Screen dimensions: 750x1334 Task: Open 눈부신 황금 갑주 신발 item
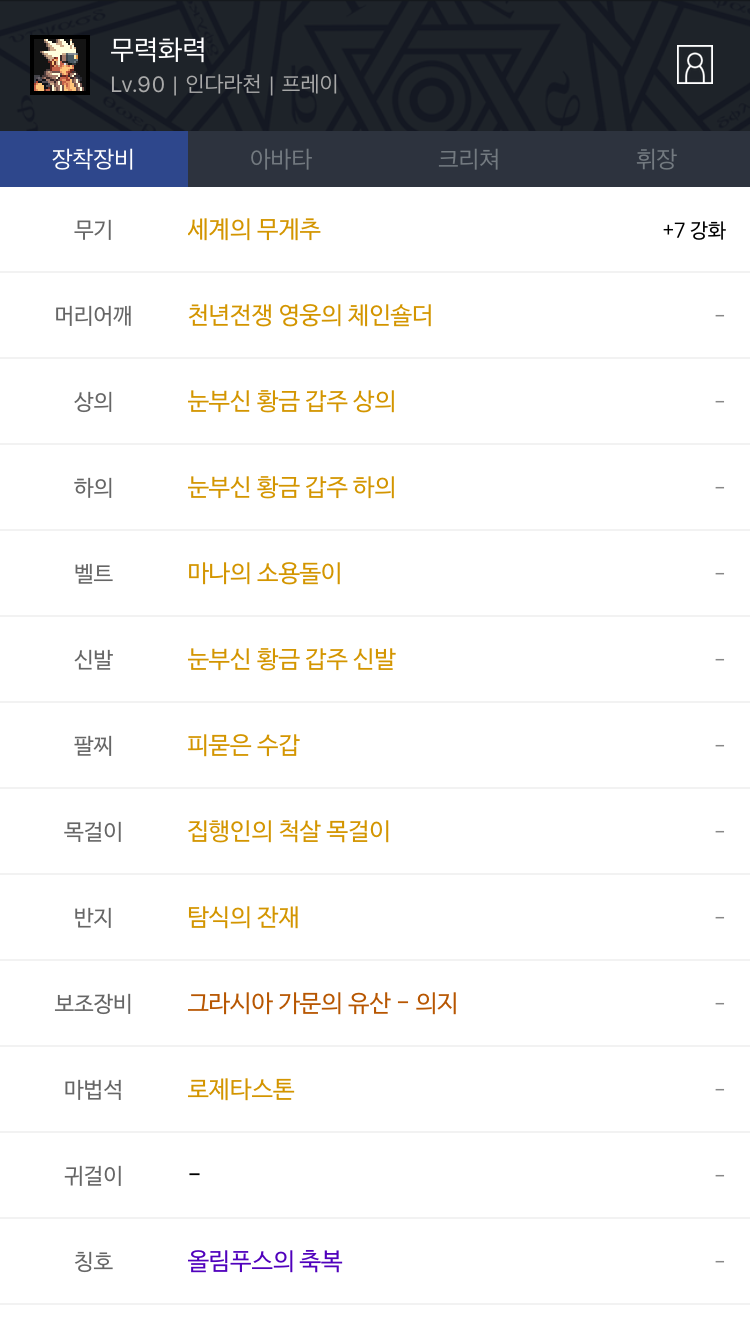291,659
